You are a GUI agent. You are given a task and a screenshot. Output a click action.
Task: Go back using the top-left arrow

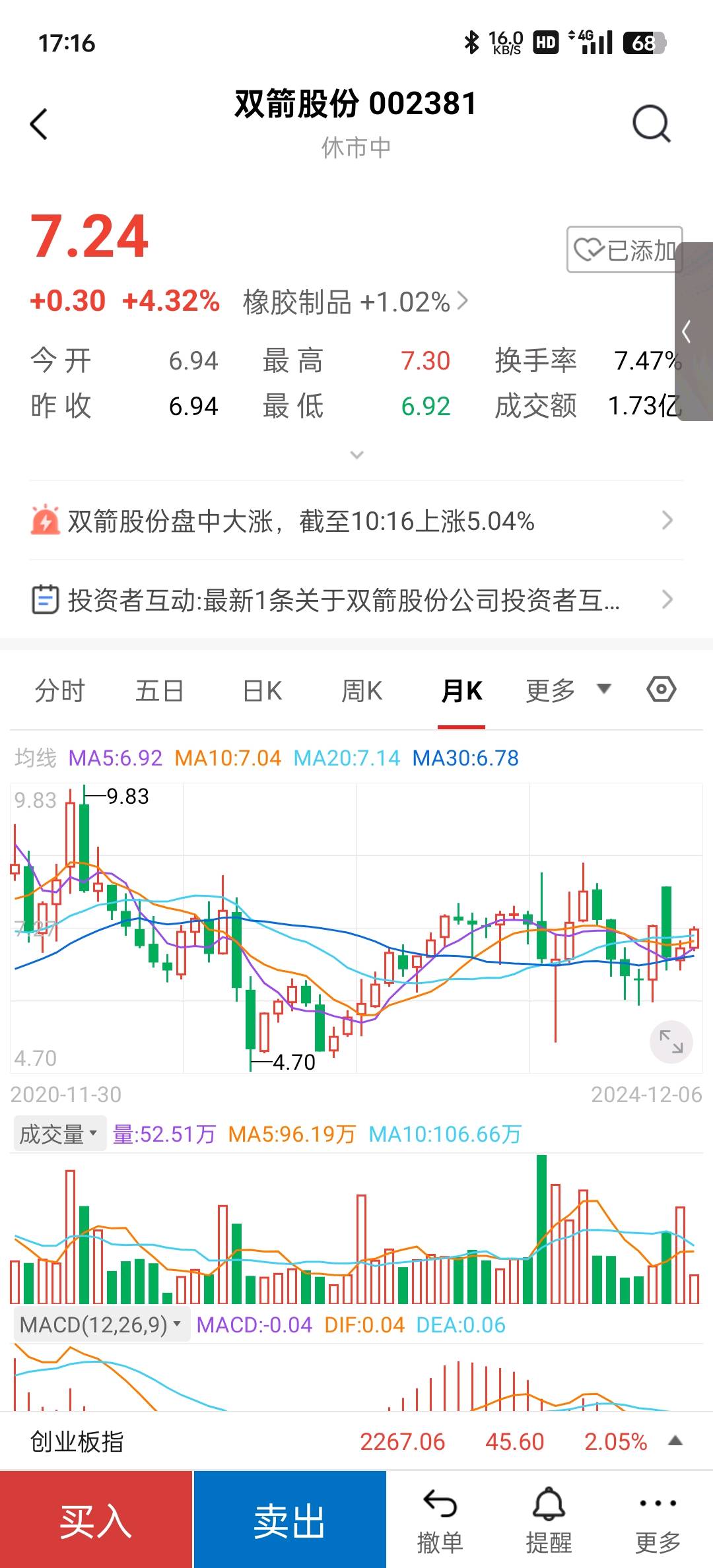(40, 124)
